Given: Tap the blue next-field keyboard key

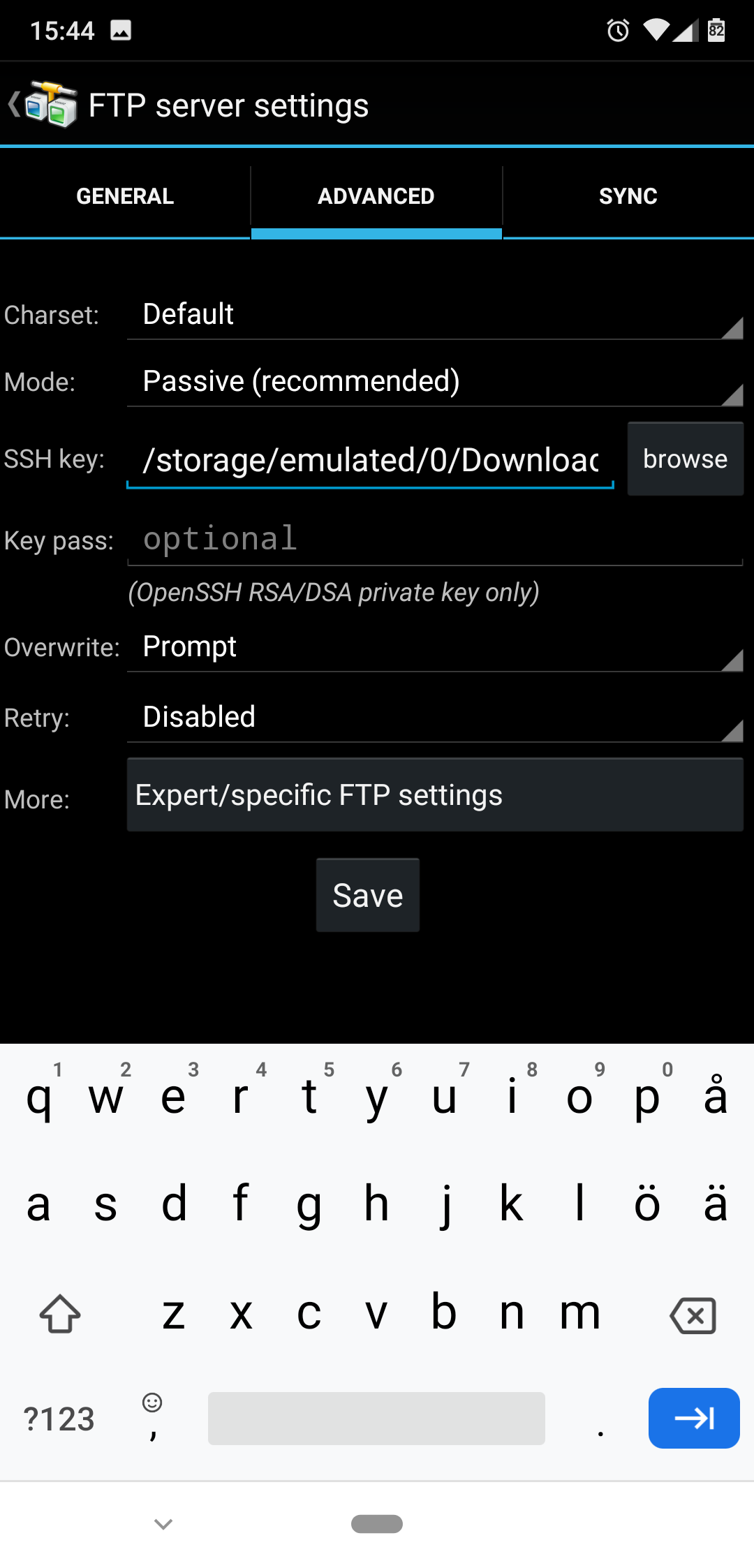Looking at the screenshot, I should click(693, 1418).
